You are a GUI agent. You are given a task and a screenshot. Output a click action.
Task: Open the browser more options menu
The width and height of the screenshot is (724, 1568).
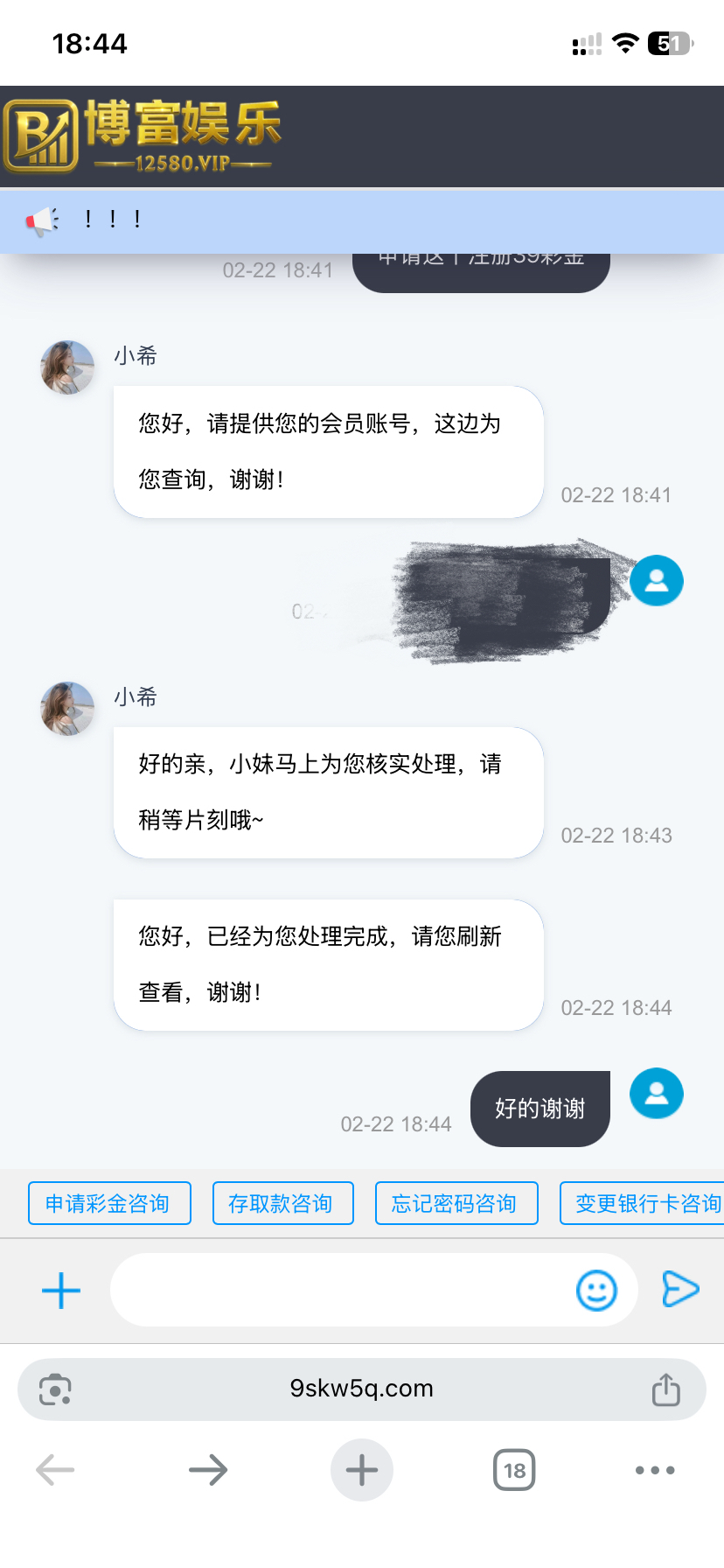coord(654,1470)
